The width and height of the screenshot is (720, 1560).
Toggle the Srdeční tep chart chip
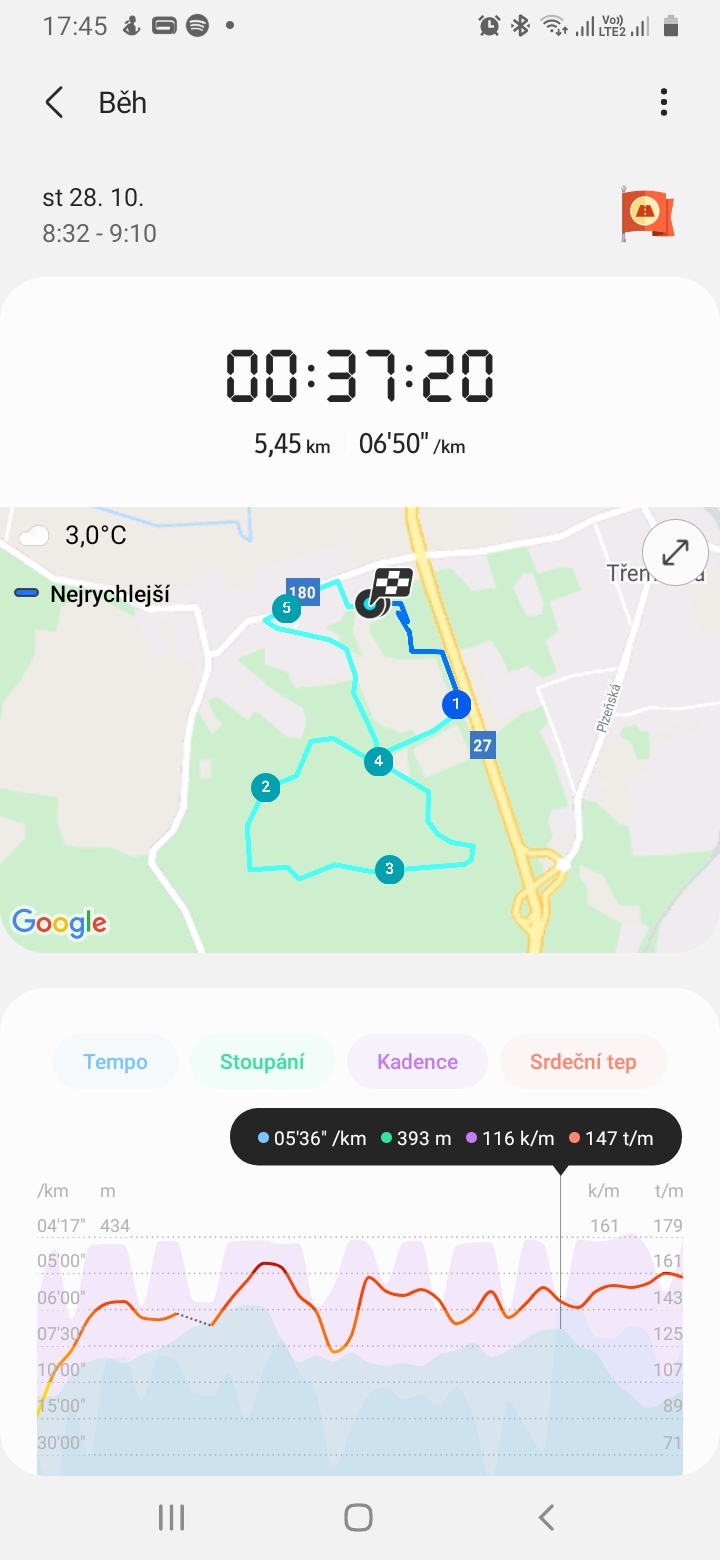click(583, 1062)
